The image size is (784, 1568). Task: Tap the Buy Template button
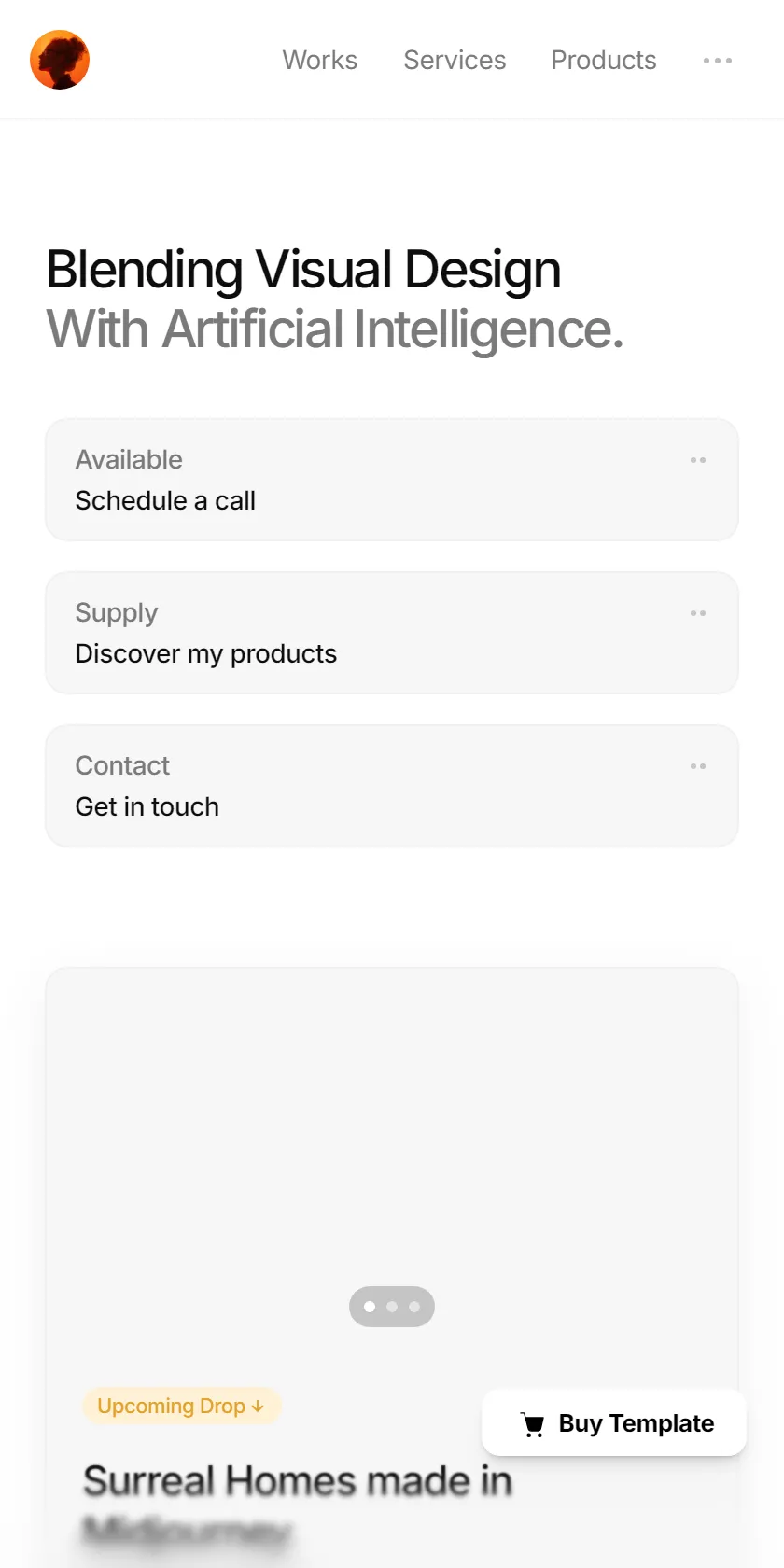(x=614, y=1423)
